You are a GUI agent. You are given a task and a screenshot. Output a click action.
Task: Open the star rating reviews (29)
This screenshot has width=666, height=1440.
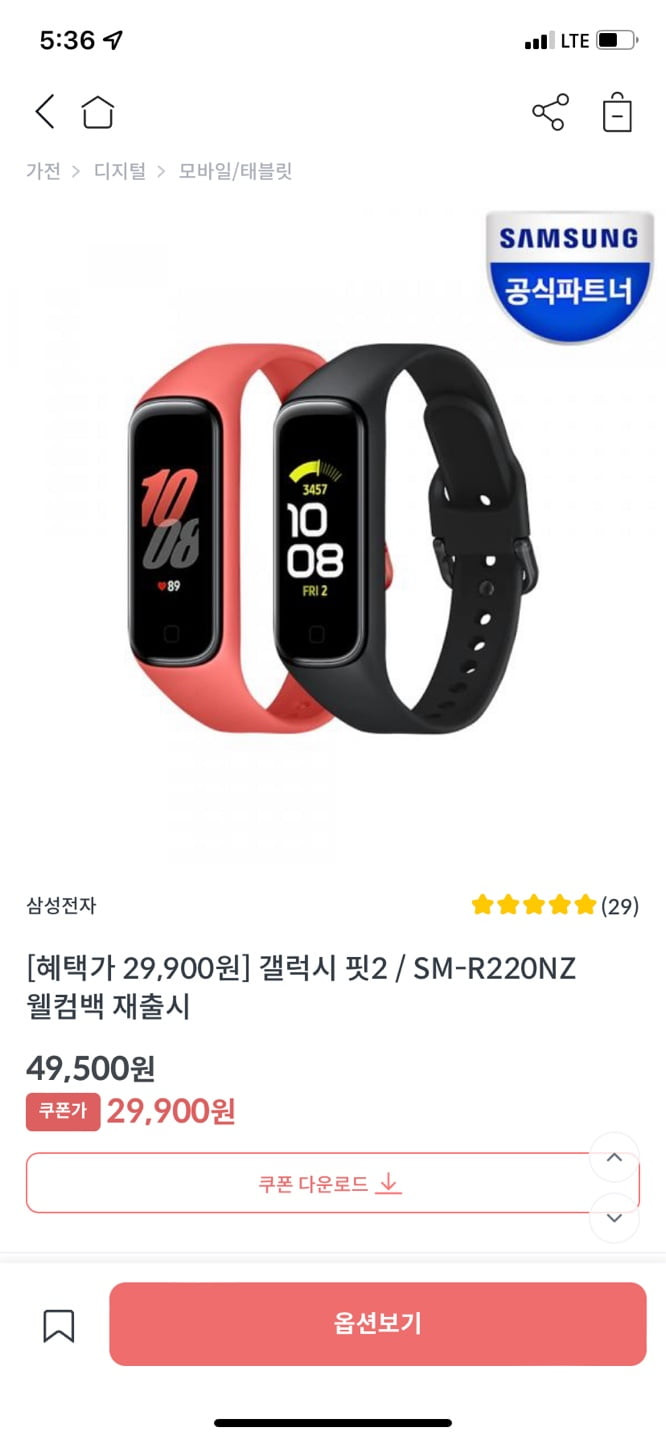click(555, 906)
